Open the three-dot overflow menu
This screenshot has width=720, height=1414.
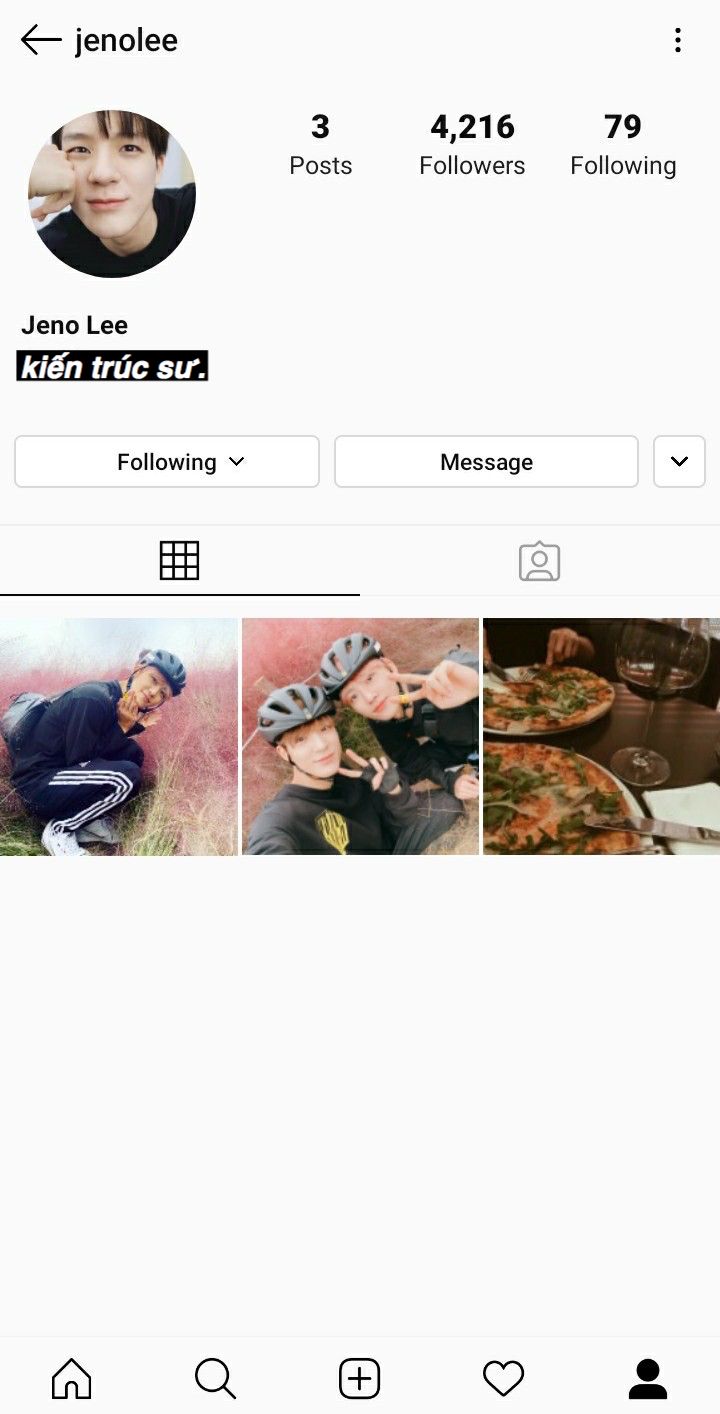coord(678,40)
